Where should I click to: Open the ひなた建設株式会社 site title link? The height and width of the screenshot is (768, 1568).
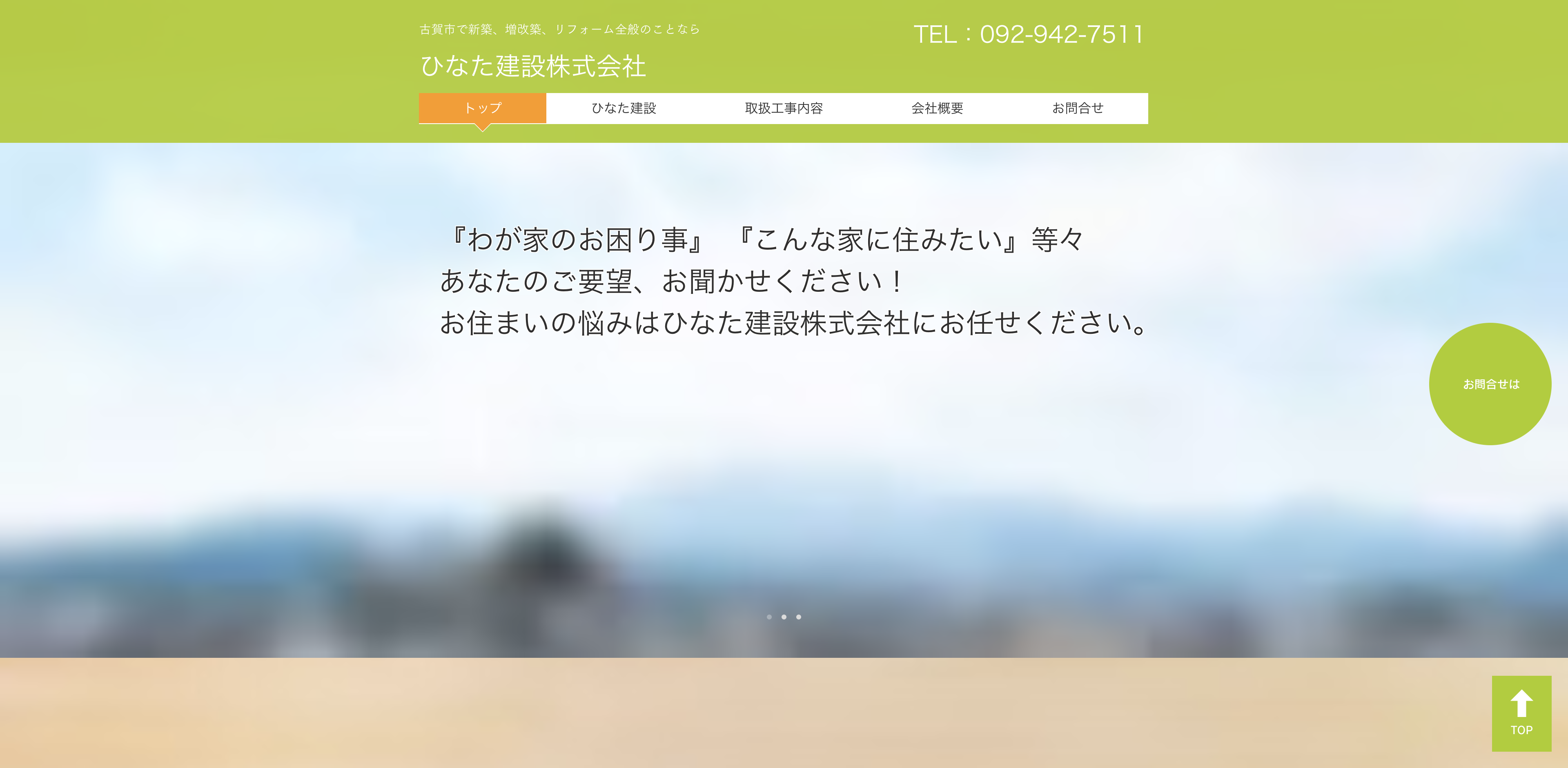point(533,66)
